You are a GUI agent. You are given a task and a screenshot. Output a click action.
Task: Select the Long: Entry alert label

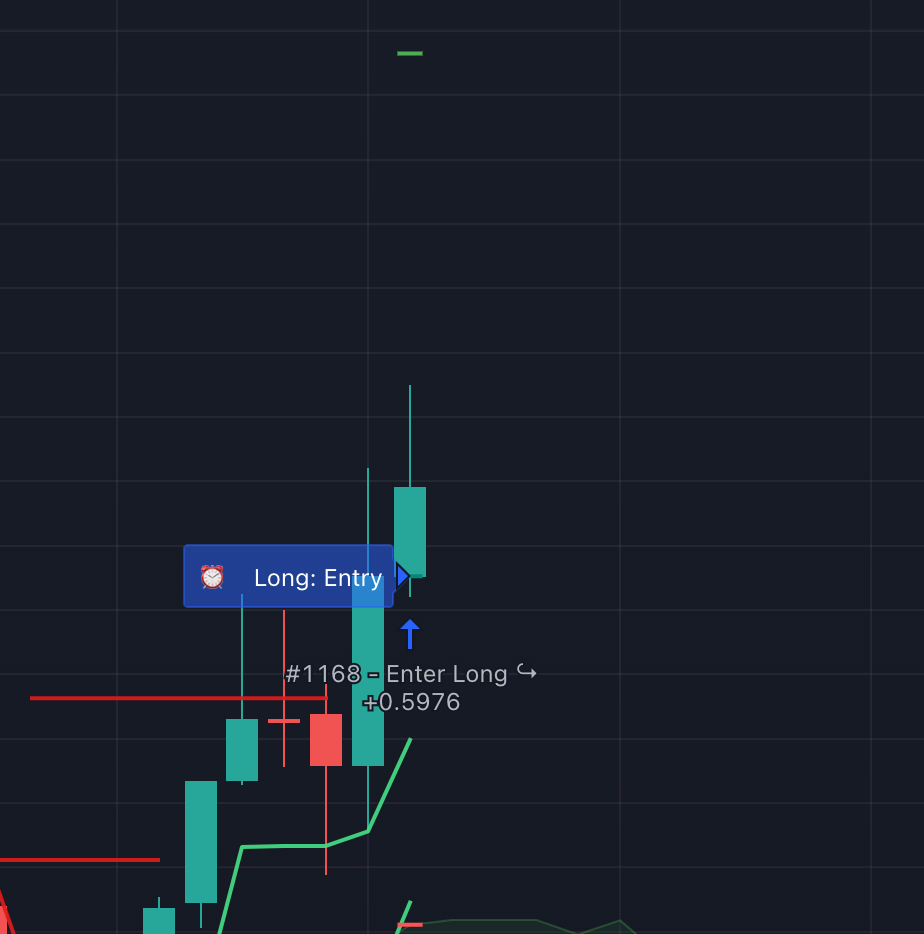coord(289,577)
